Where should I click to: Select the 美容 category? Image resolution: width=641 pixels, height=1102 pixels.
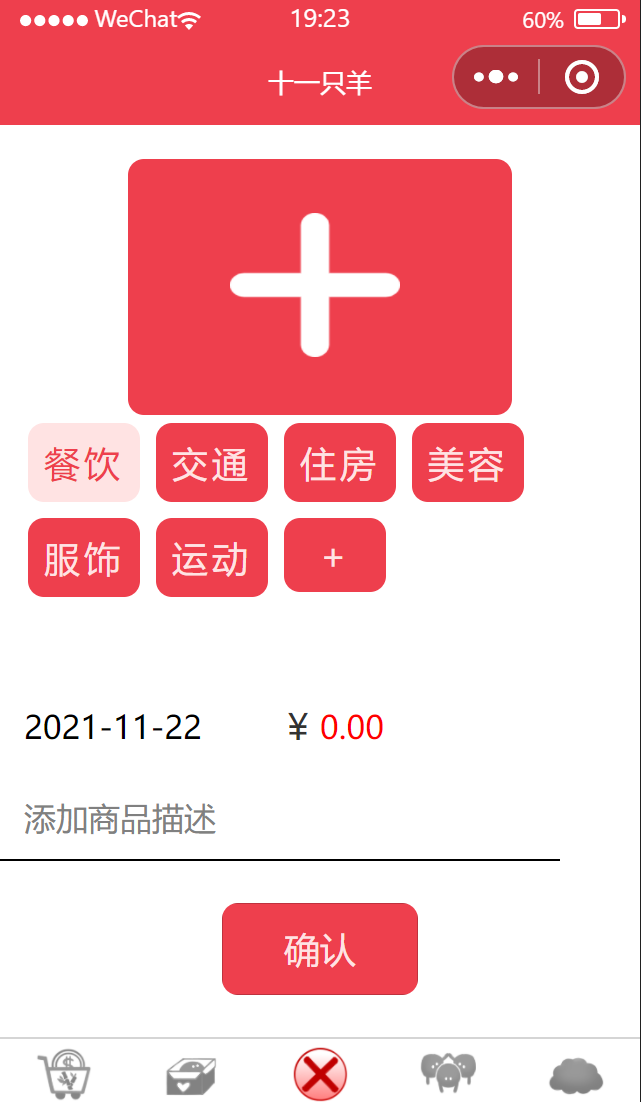[x=467, y=463]
